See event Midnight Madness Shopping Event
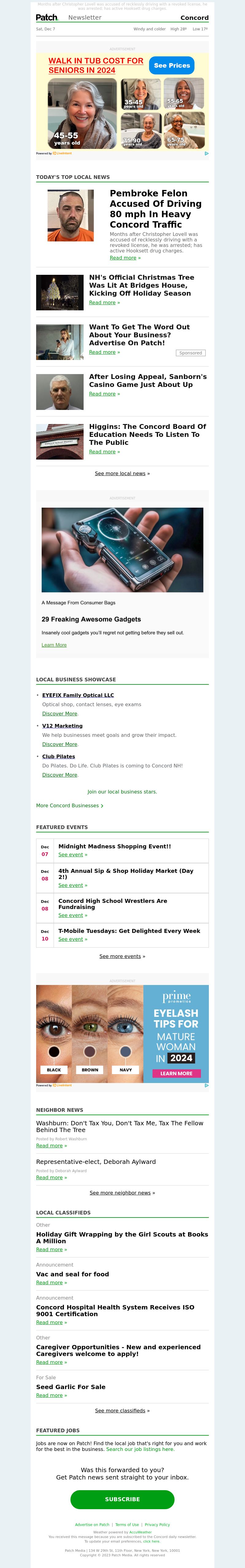245x1568 pixels. [70, 854]
